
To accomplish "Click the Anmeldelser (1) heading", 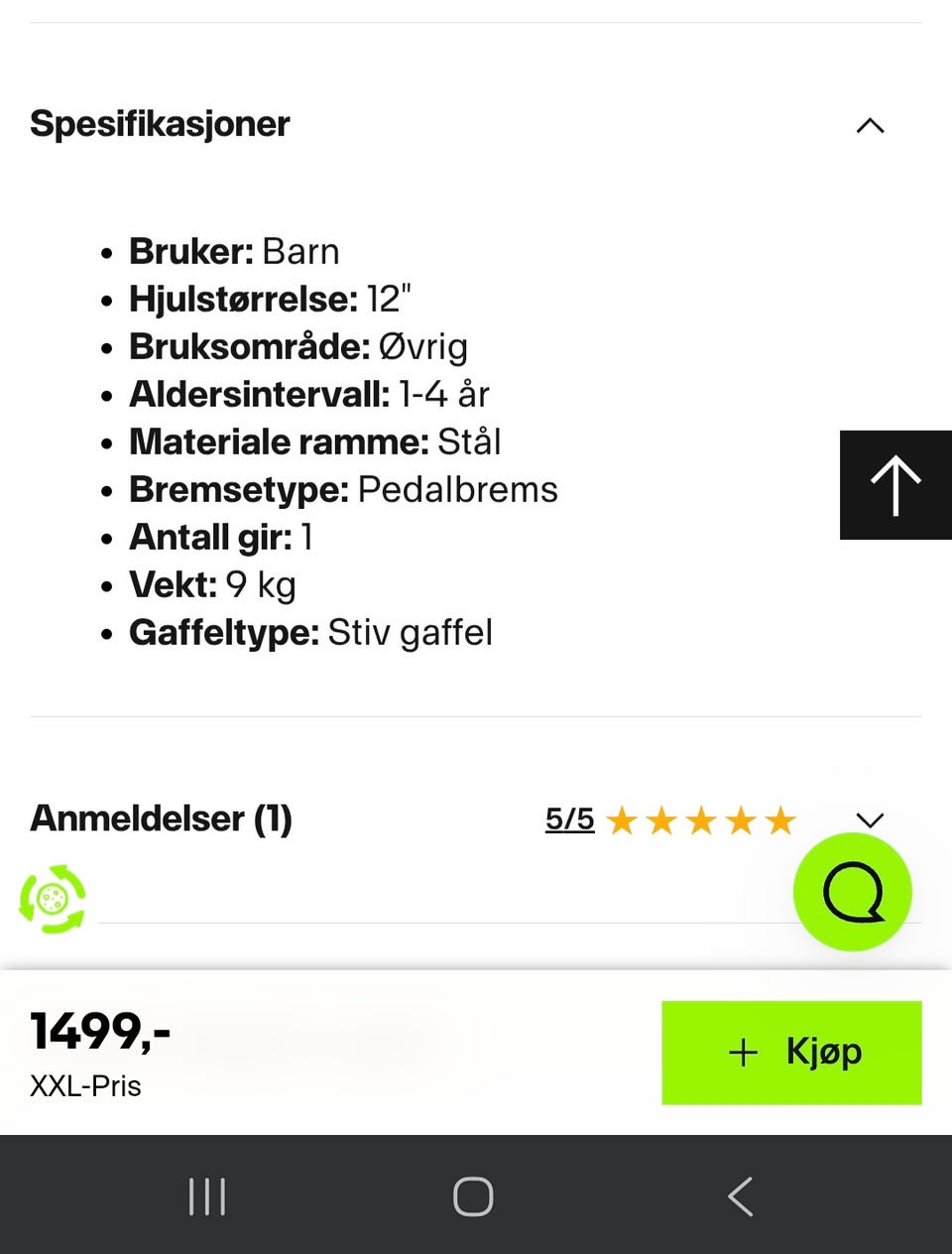I will pyautogui.click(x=161, y=819).
